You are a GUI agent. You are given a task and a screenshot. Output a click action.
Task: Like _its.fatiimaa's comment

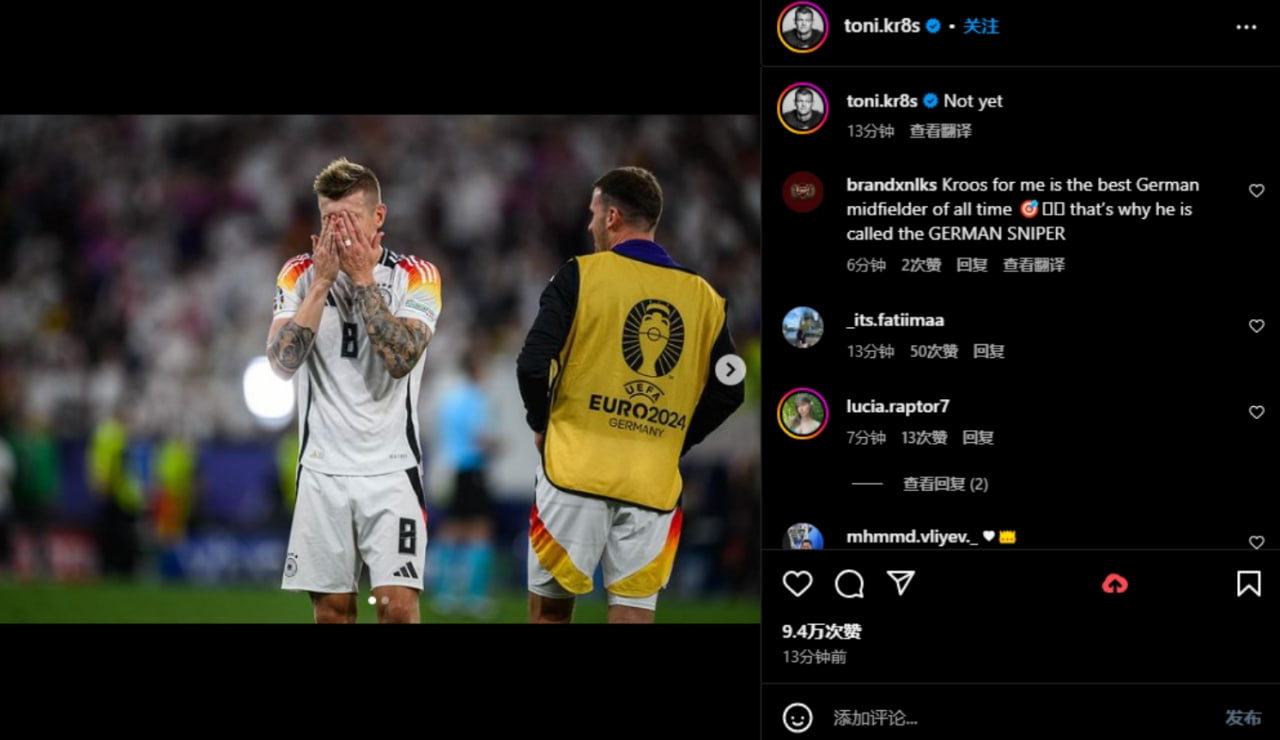pyautogui.click(x=1256, y=326)
